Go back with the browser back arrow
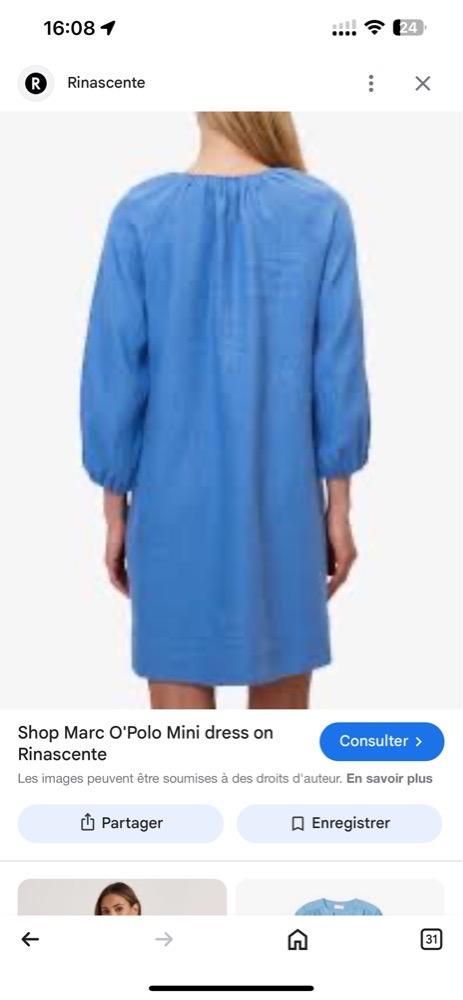 [30, 939]
